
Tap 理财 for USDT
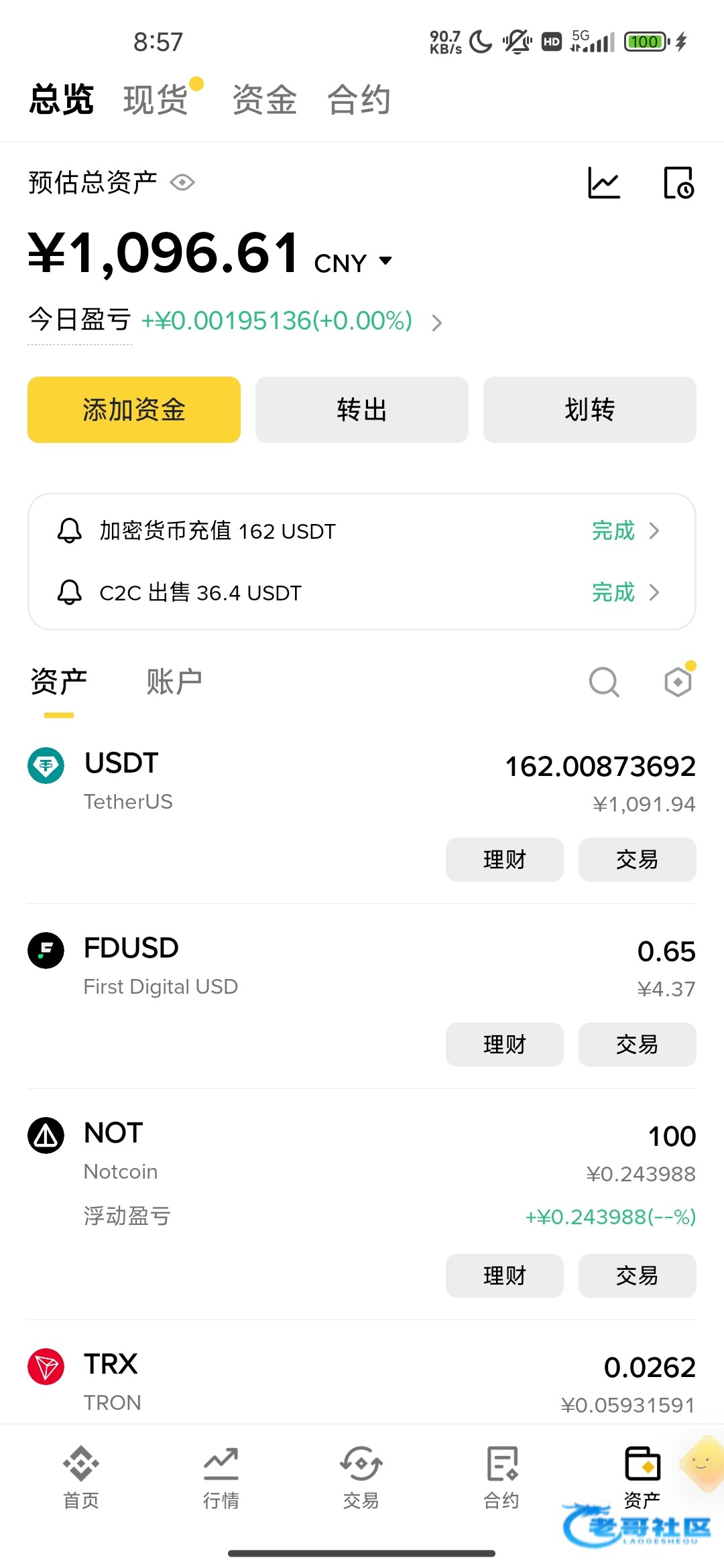[x=505, y=860]
